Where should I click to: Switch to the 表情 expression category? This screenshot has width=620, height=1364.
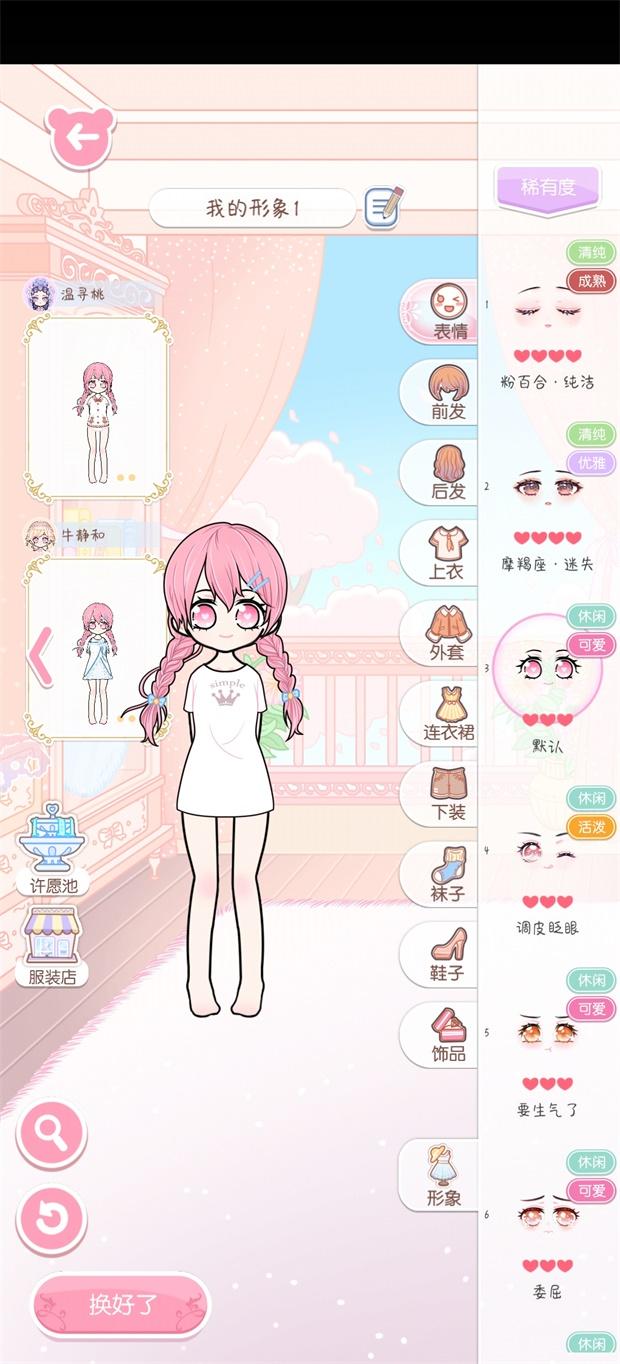click(x=440, y=312)
